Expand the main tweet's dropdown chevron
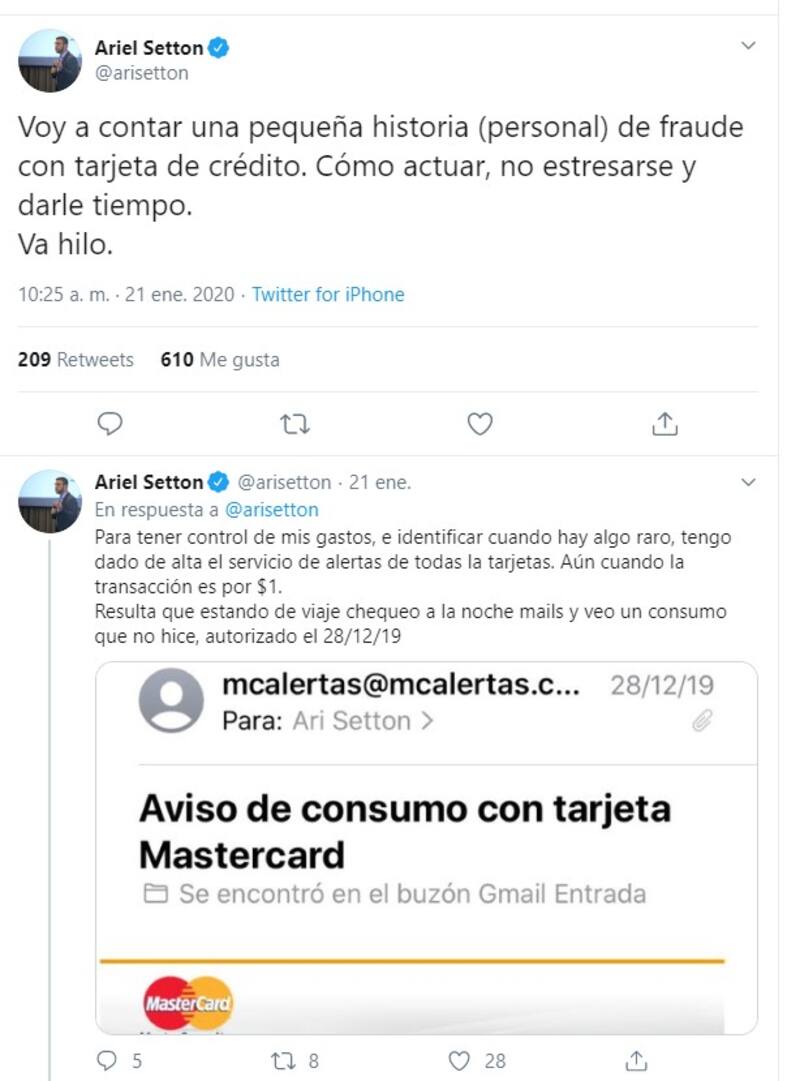Screen dimensions: 800x1081 (x=748, y=46)
